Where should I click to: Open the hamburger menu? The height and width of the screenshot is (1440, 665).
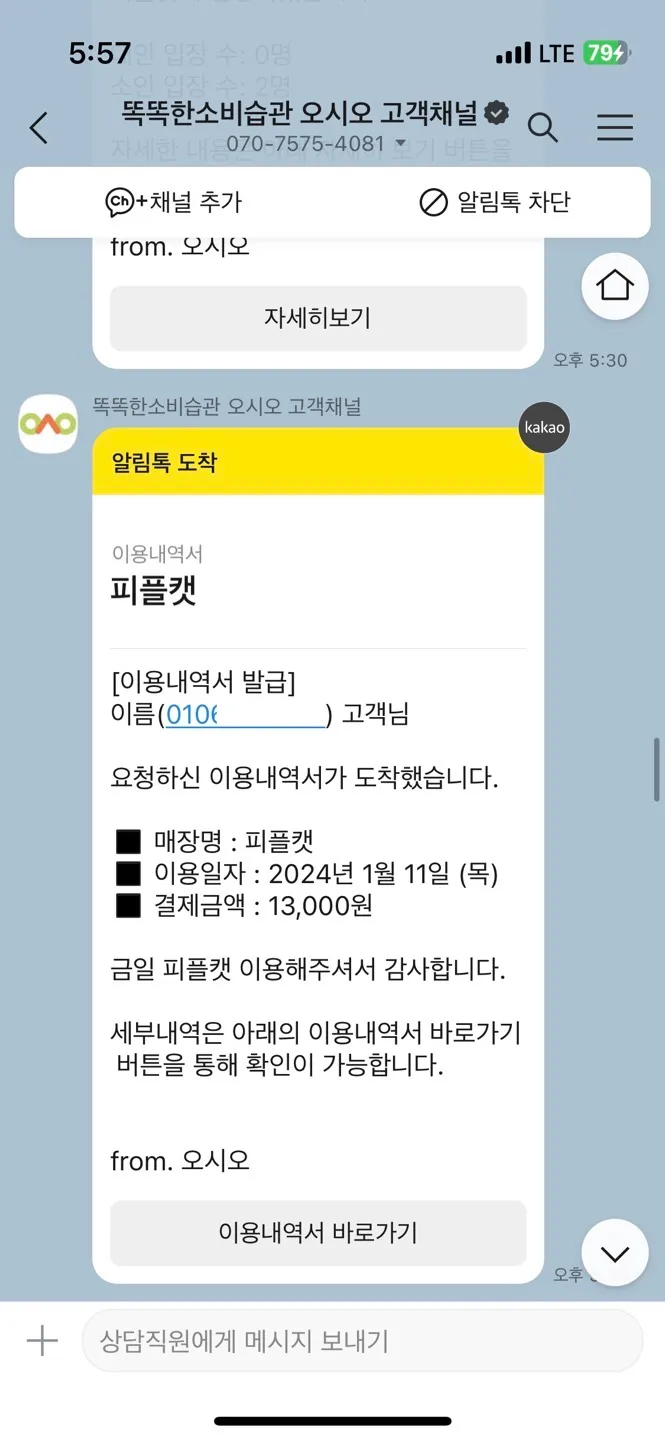[x=615, y=128]
